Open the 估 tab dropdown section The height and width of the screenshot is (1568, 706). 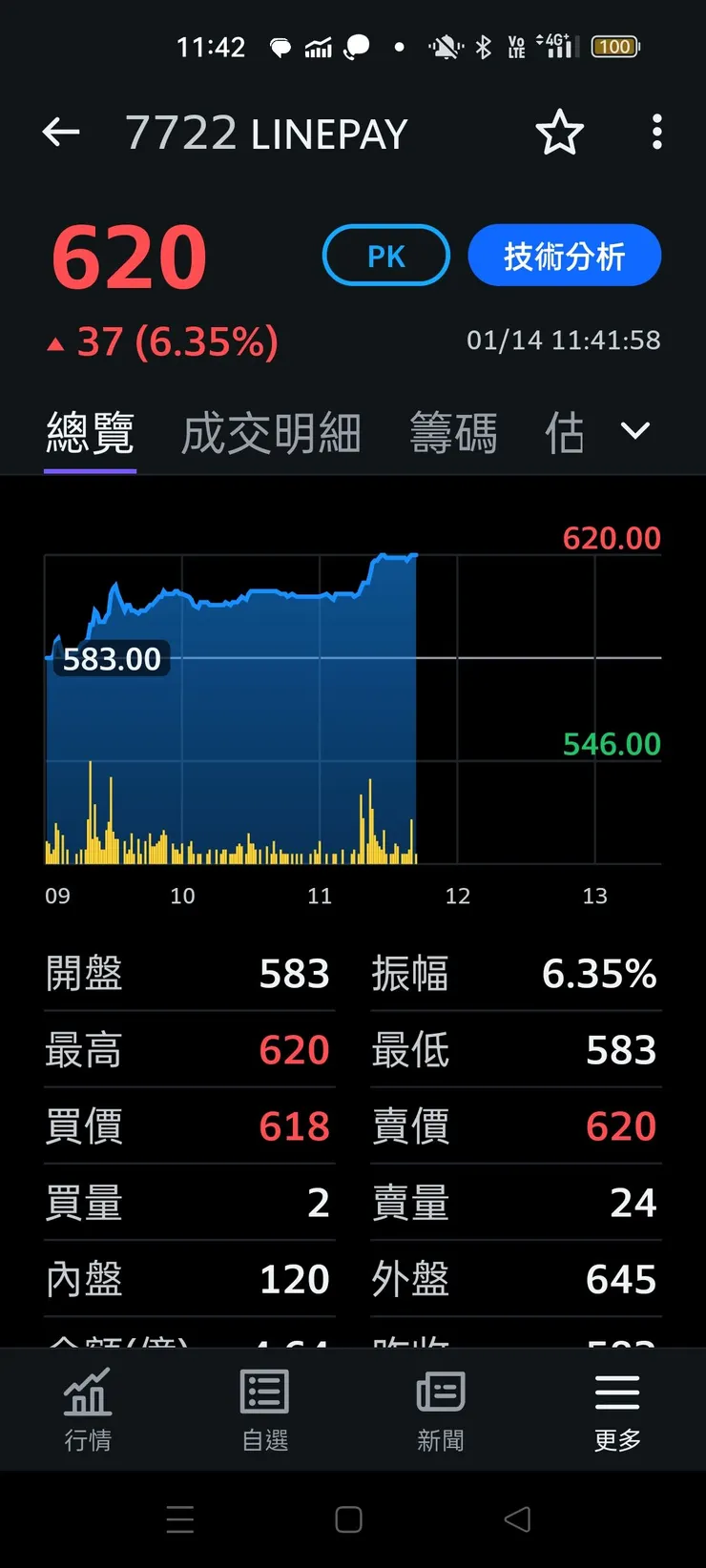(565, 433)
